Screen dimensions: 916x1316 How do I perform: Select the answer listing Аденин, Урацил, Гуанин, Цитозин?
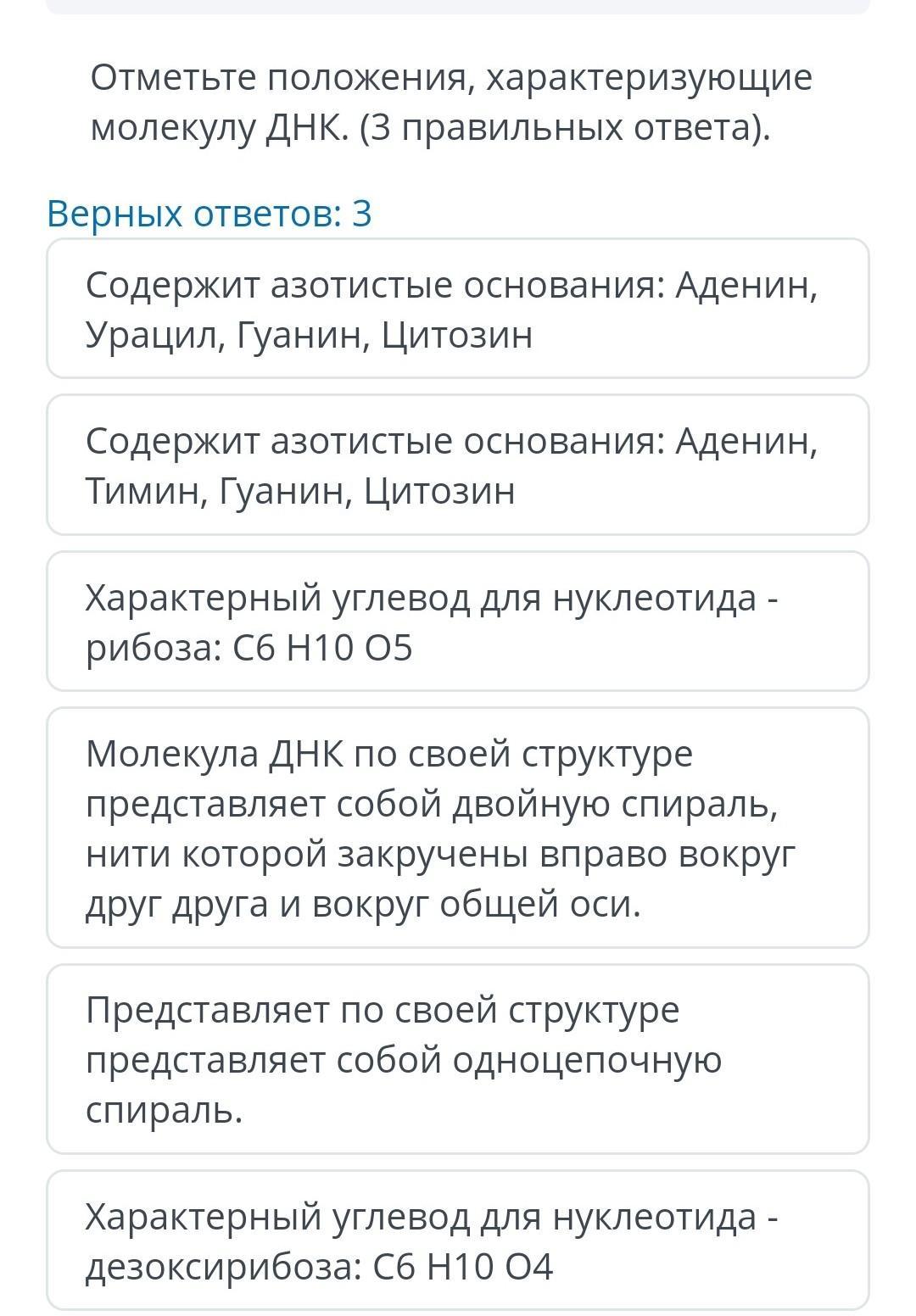click(x=458, y=309)
